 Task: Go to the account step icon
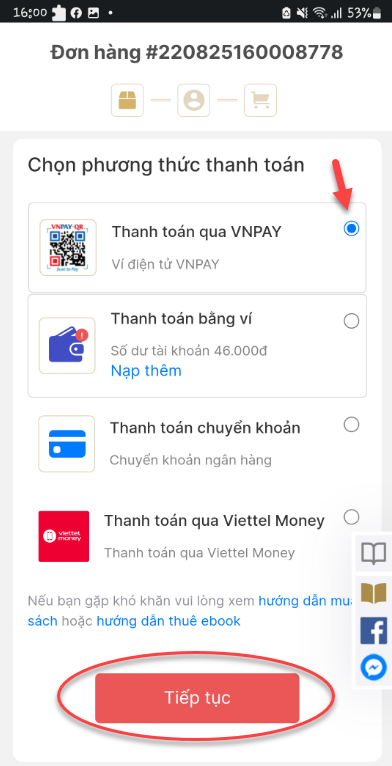[x=194, y=100]
